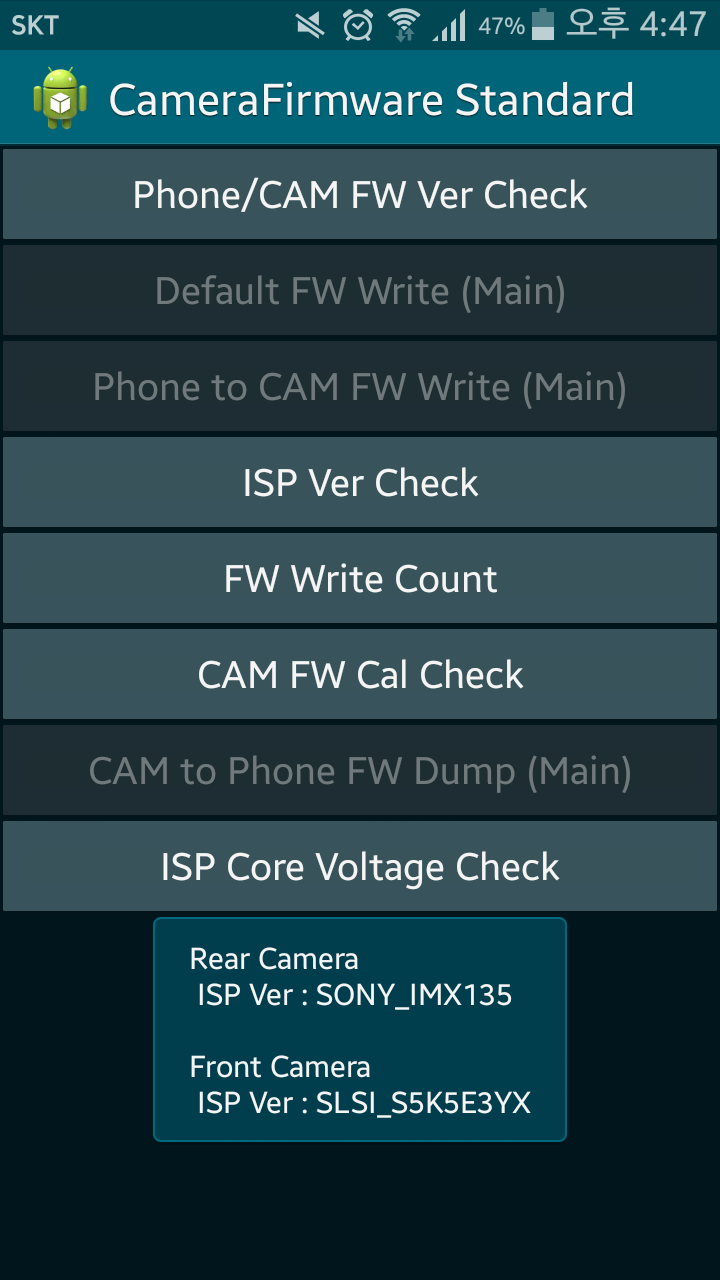
Task: Tap Phone/CAM FW Ver Check button
Action: tap(360, 195)
